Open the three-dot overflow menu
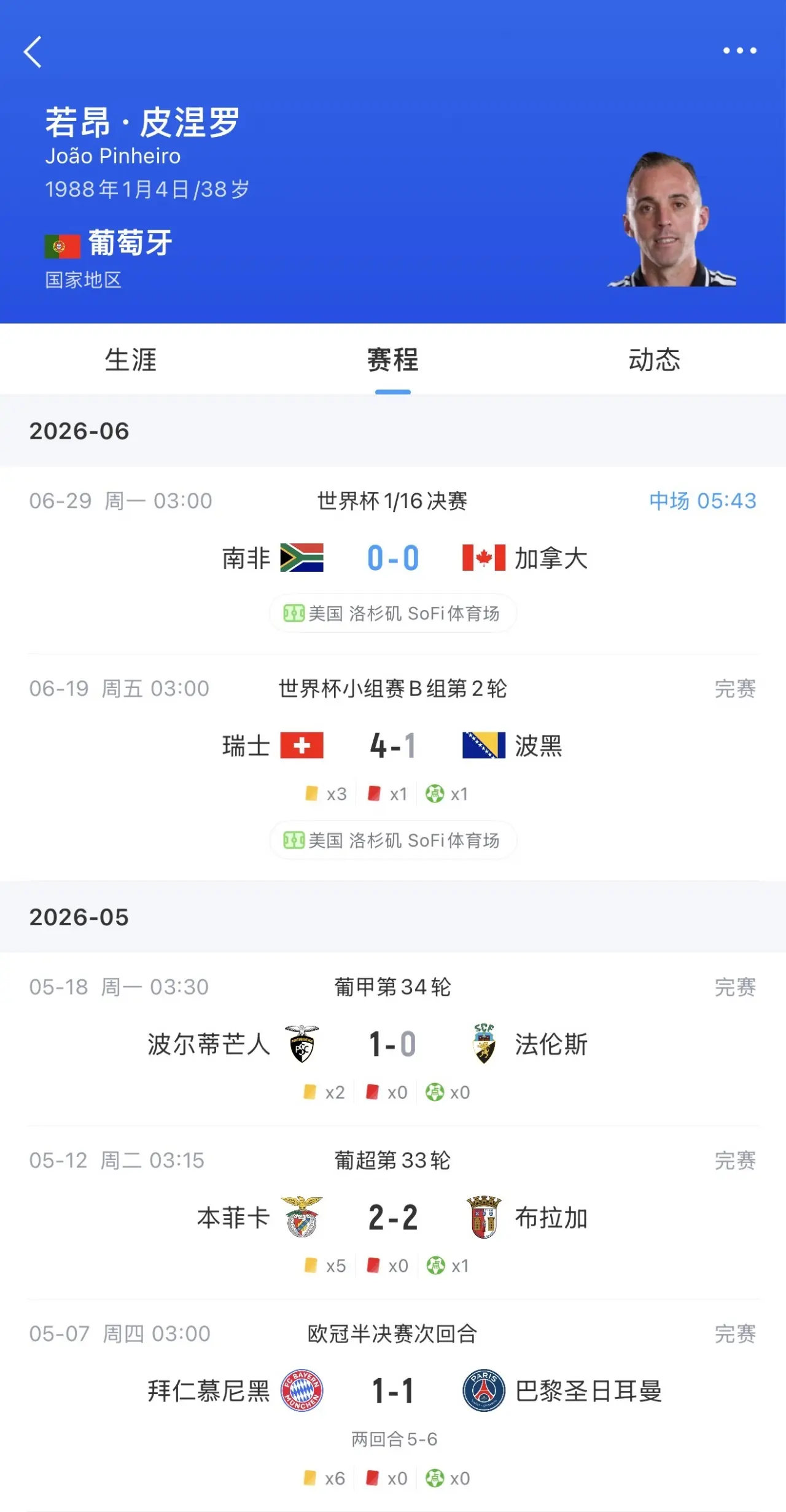This screenshot has height=1512, width=786. (739, 50)
